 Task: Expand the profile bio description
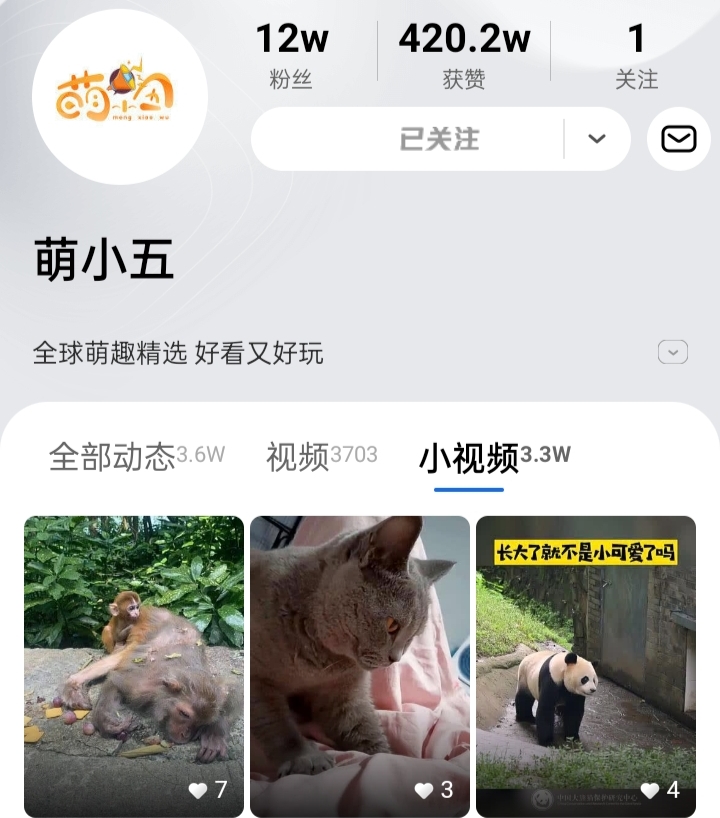pos(673,352)
